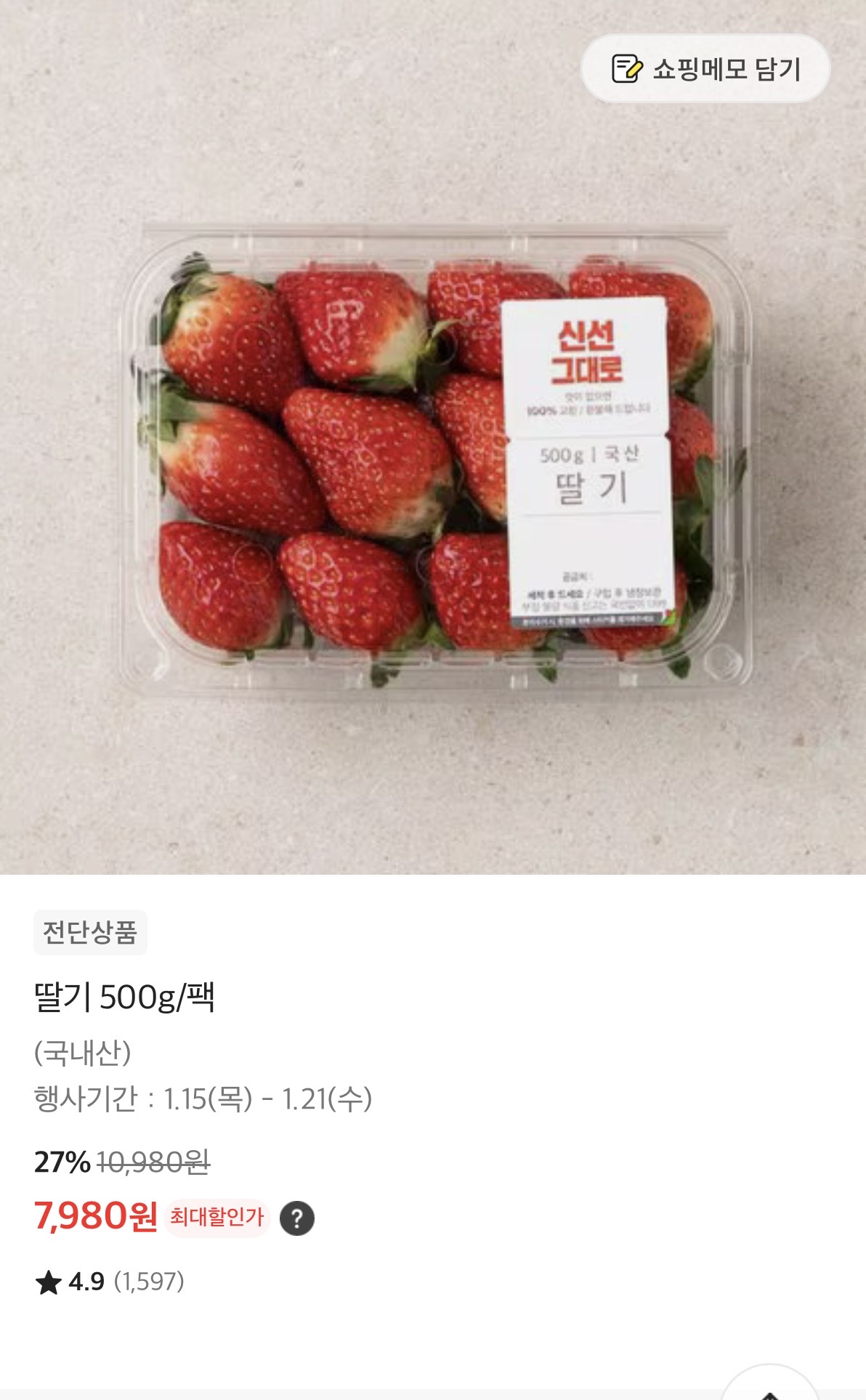Open the 최대할인가 question mark help icon

(297, 1218)
